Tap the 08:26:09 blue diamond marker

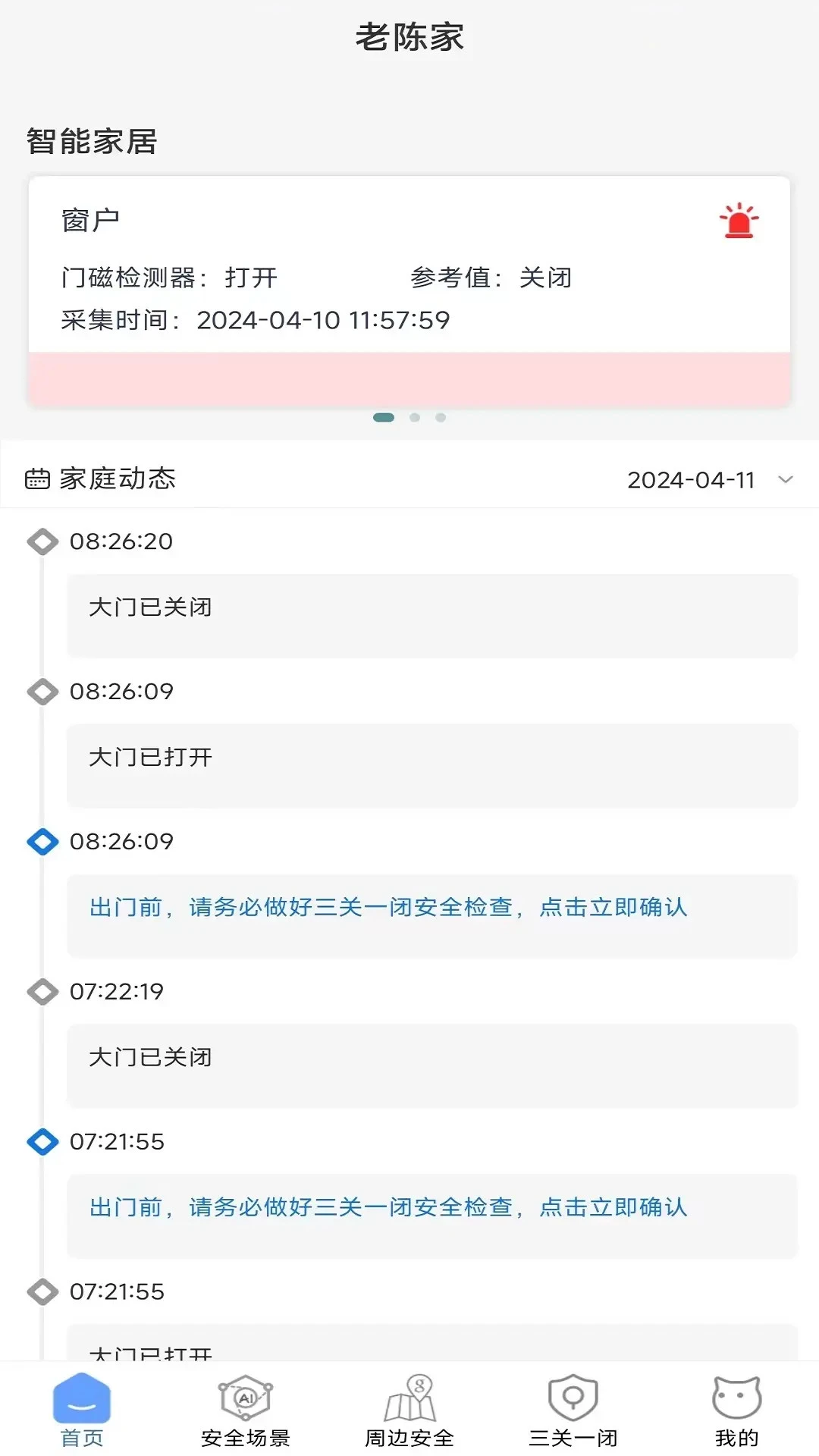coord(43,841)
